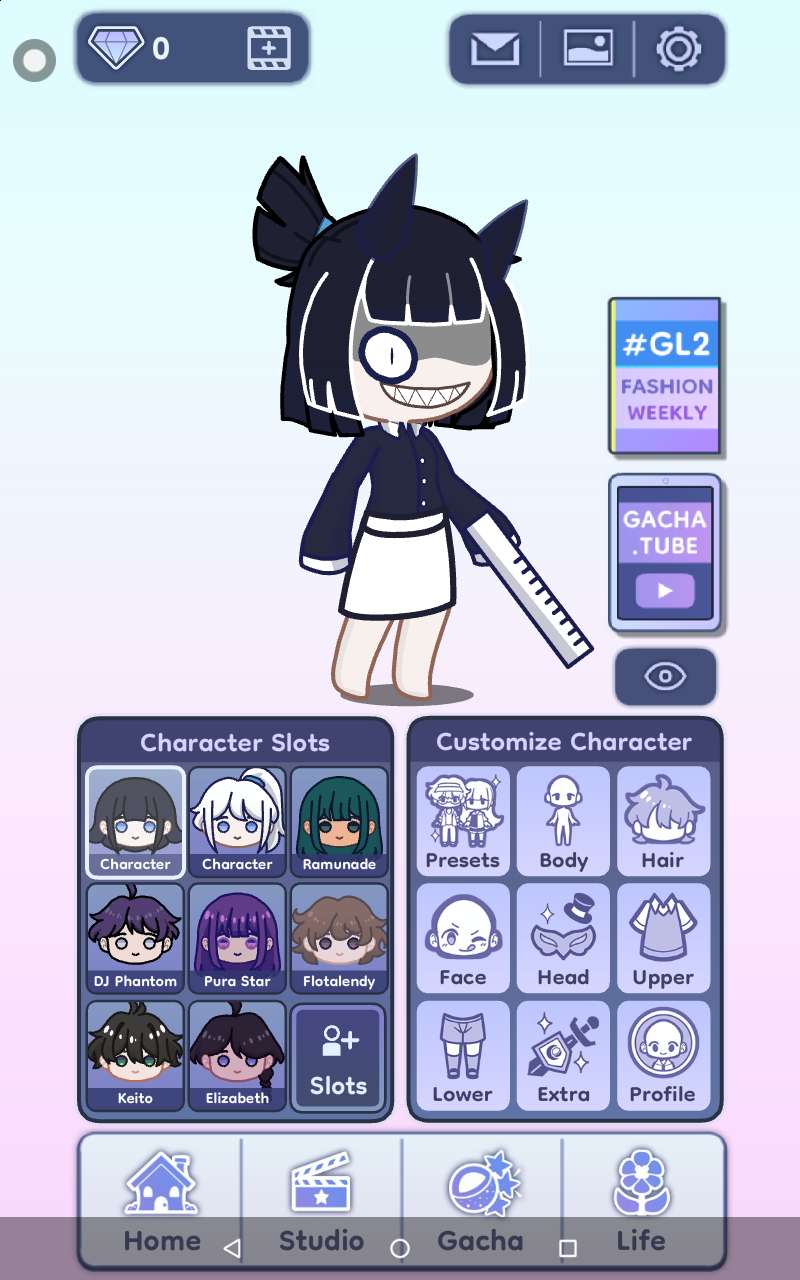The image size is (800, 1280).
Task: Open the mailbox envelope icon
Action: (494, 48)
